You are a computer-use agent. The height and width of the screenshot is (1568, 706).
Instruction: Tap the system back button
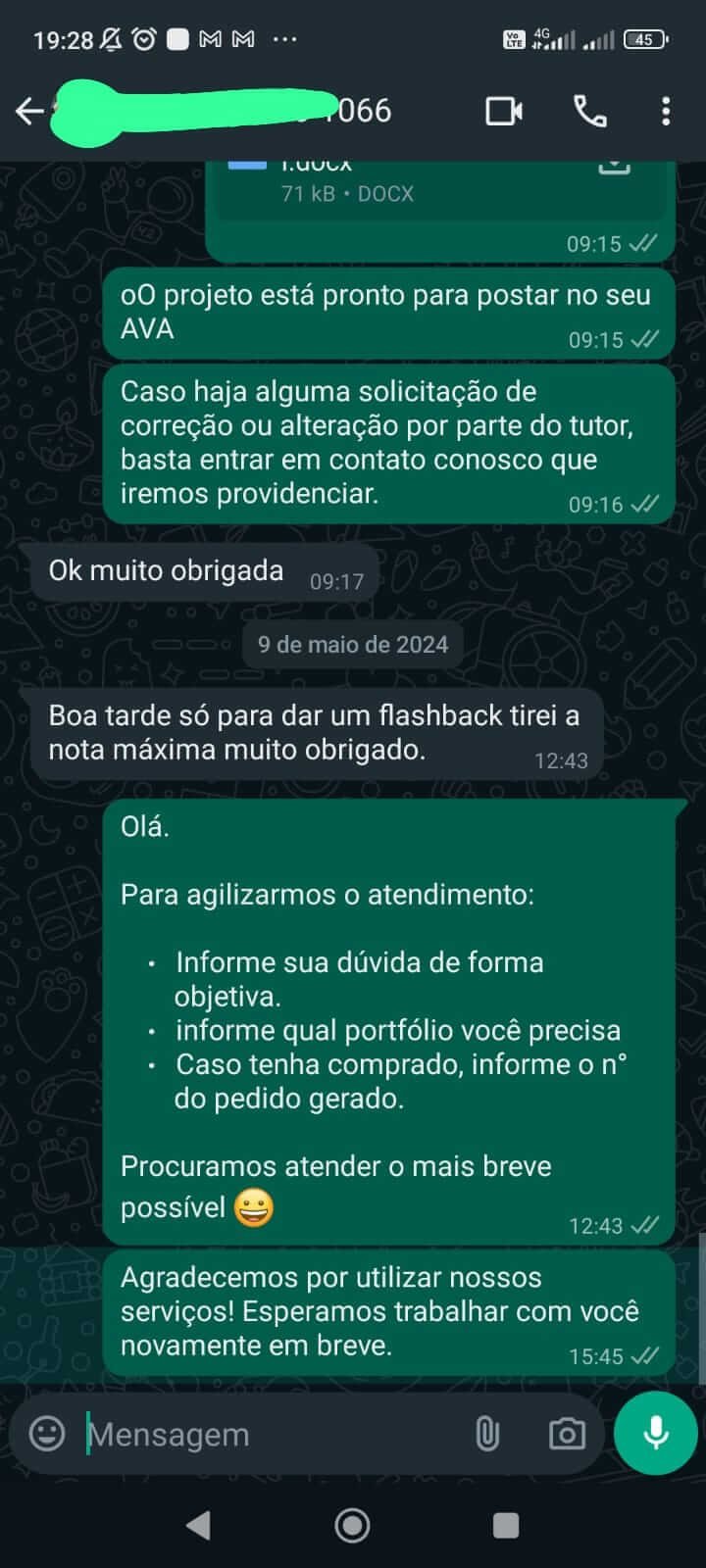(199, 1525)
